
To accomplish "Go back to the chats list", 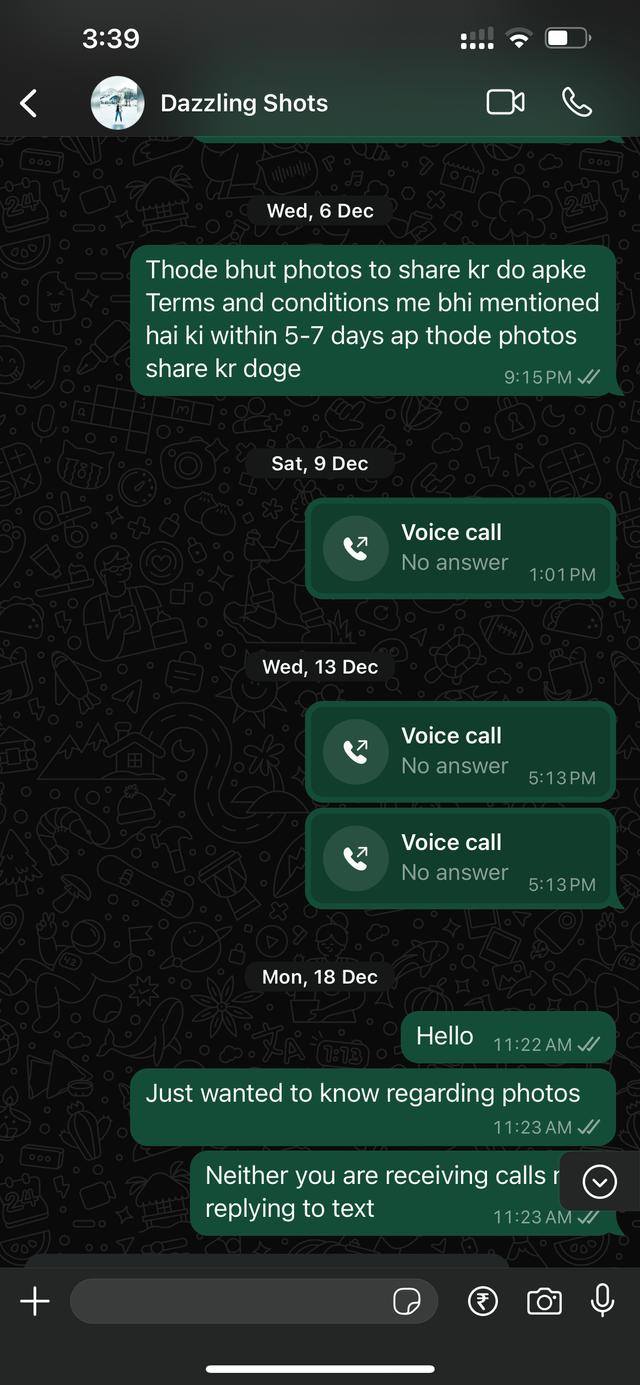I will (29, 102).
